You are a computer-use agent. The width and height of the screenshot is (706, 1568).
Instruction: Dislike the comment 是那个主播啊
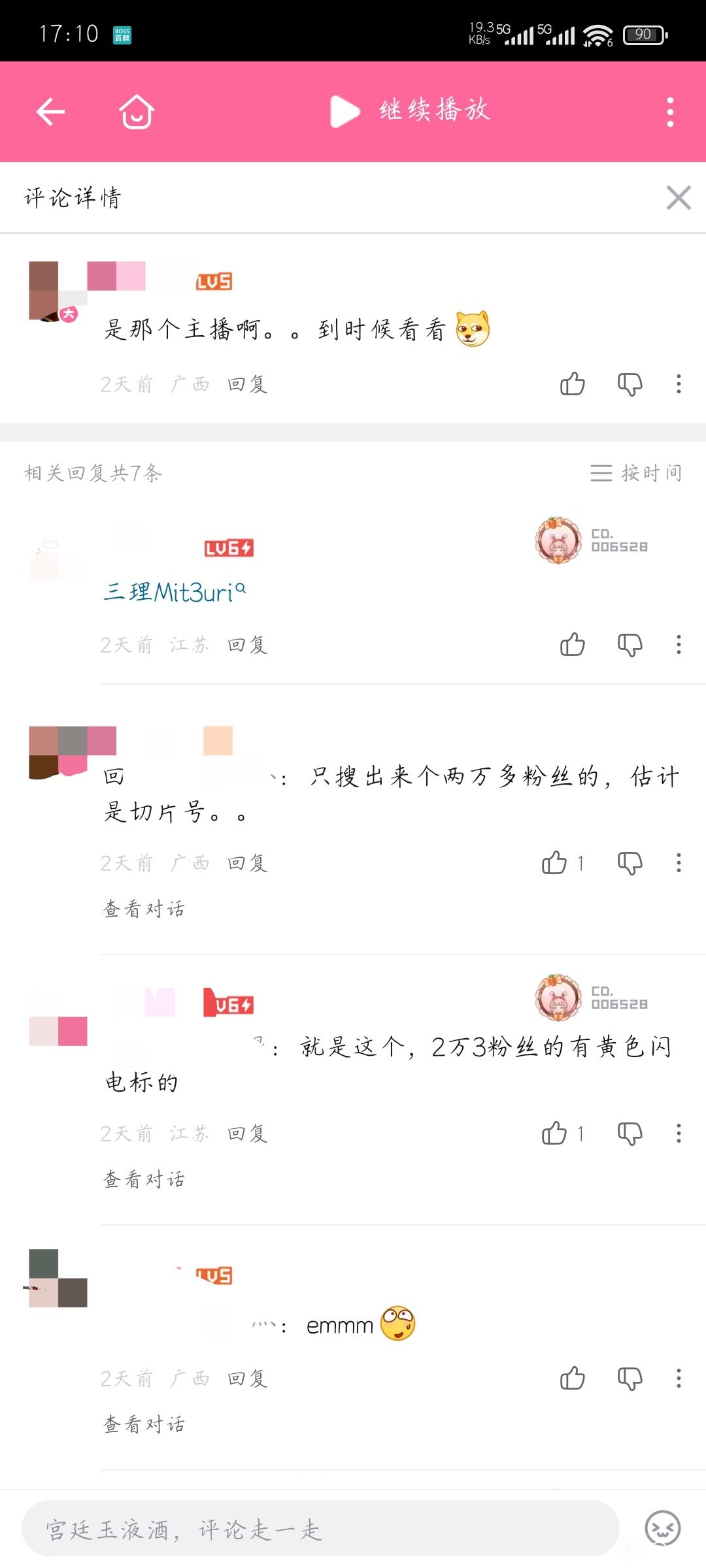tap(630, 384)
